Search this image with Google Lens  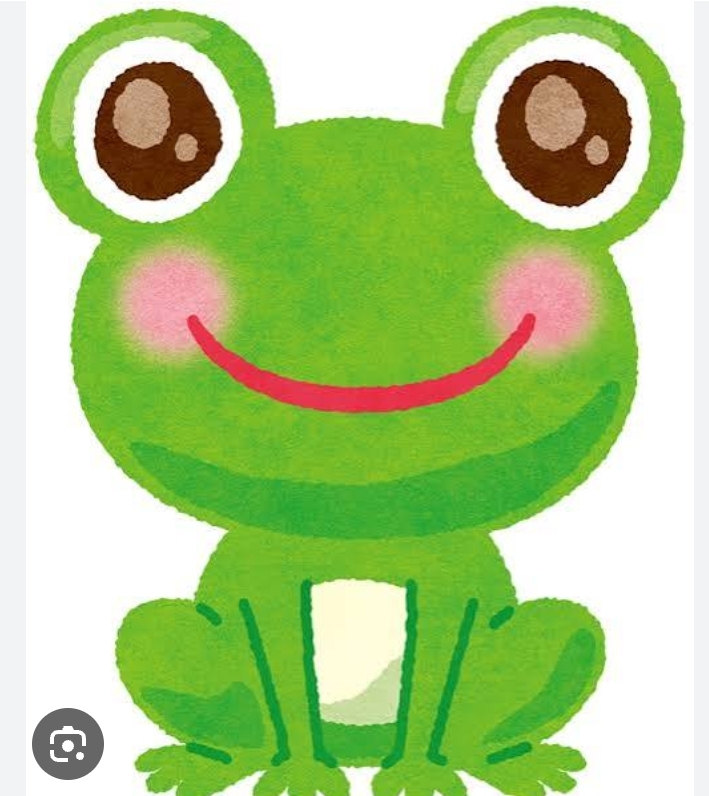[x=67, y=744]
